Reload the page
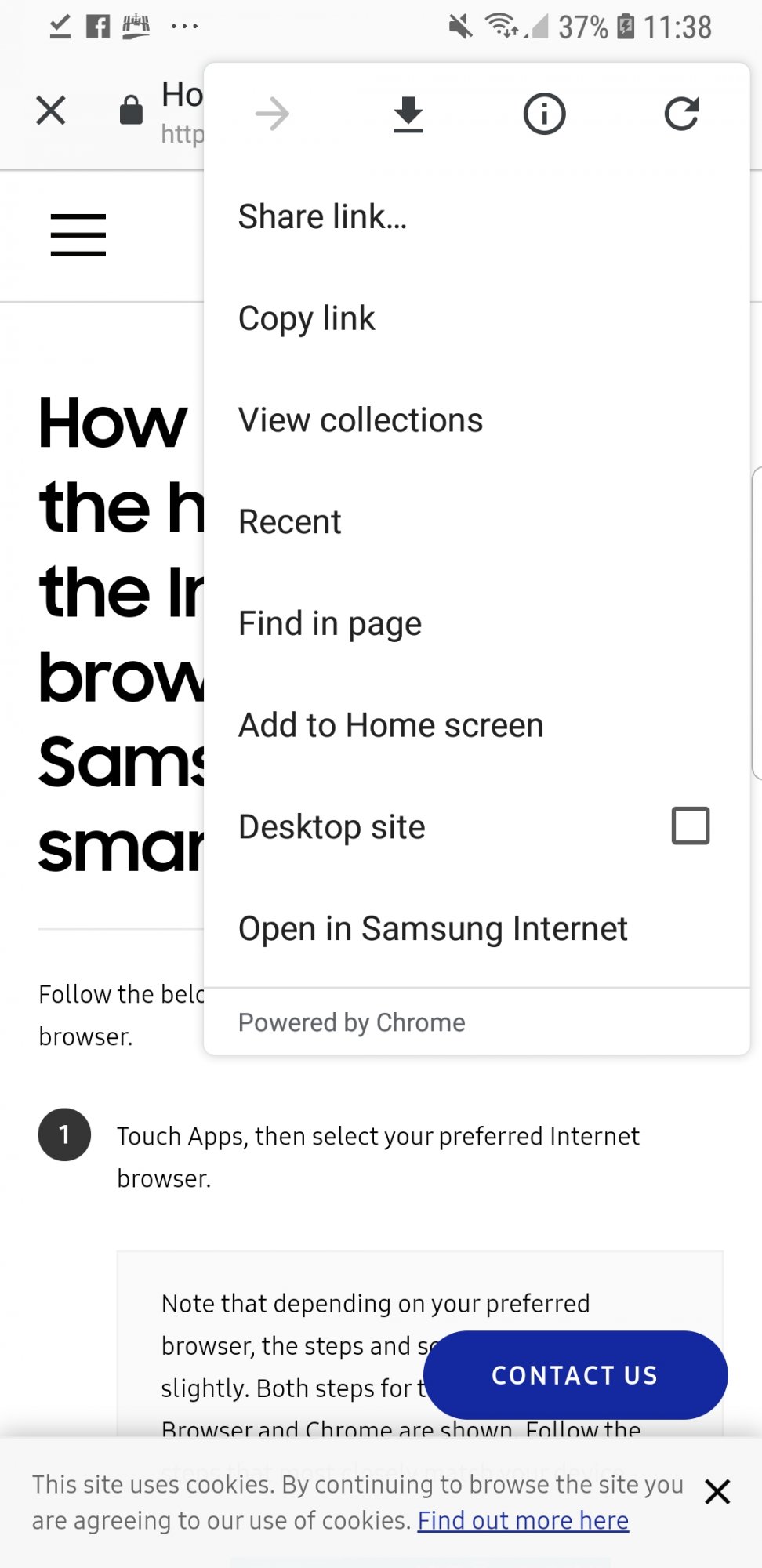Viewport: 762px width, 1568px height. click(x=681, y=114)
